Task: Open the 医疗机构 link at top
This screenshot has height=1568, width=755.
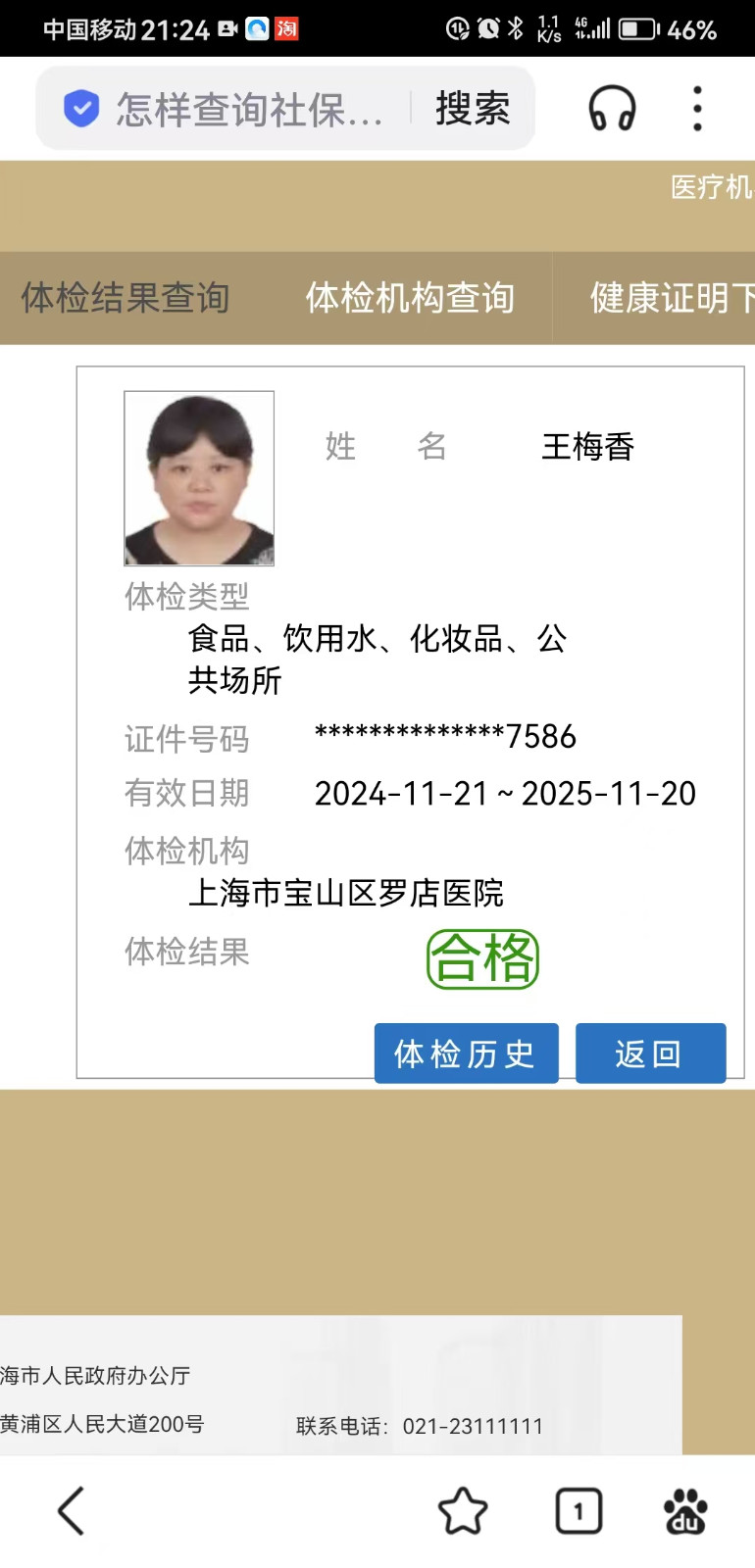Action: (x=711, y=187)
